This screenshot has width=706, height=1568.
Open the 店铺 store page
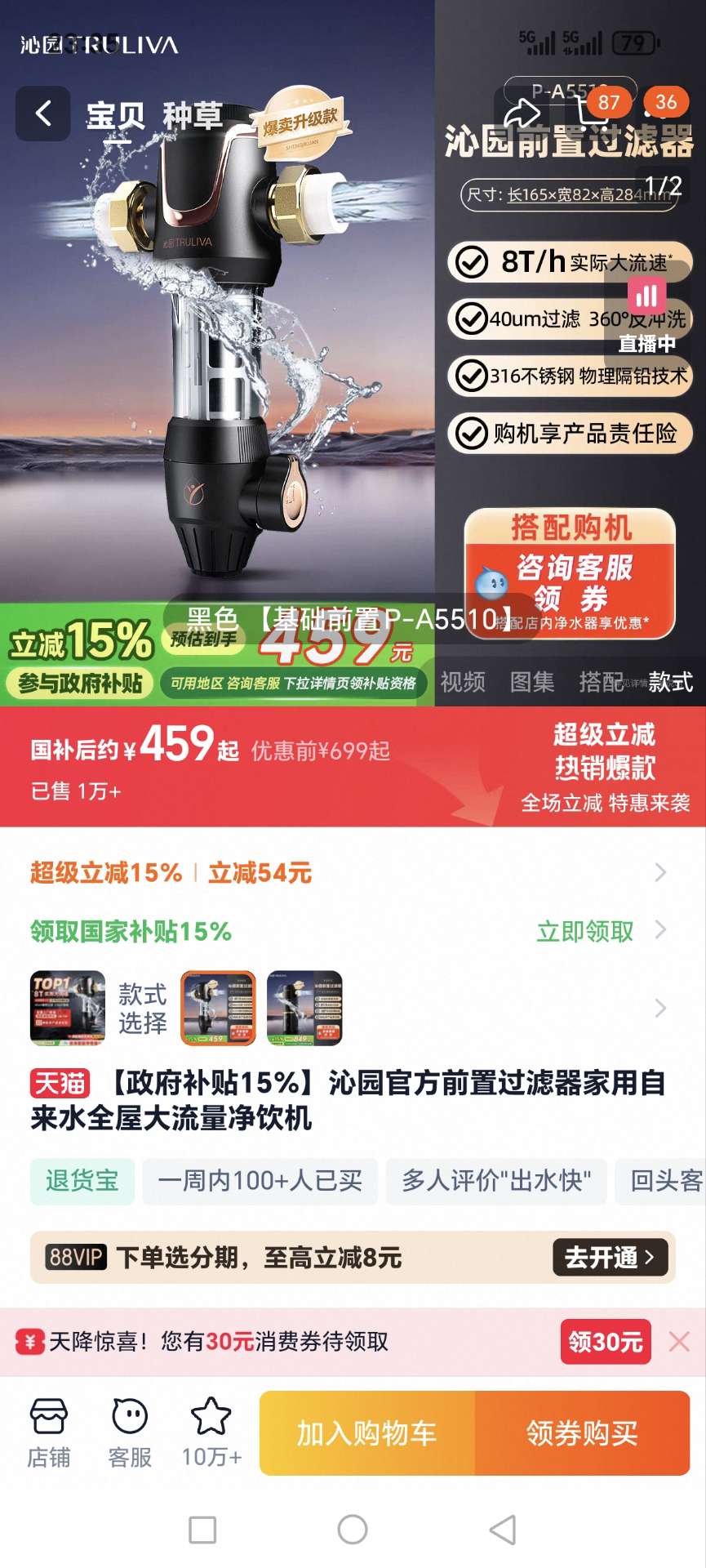tap(49, 1432)
